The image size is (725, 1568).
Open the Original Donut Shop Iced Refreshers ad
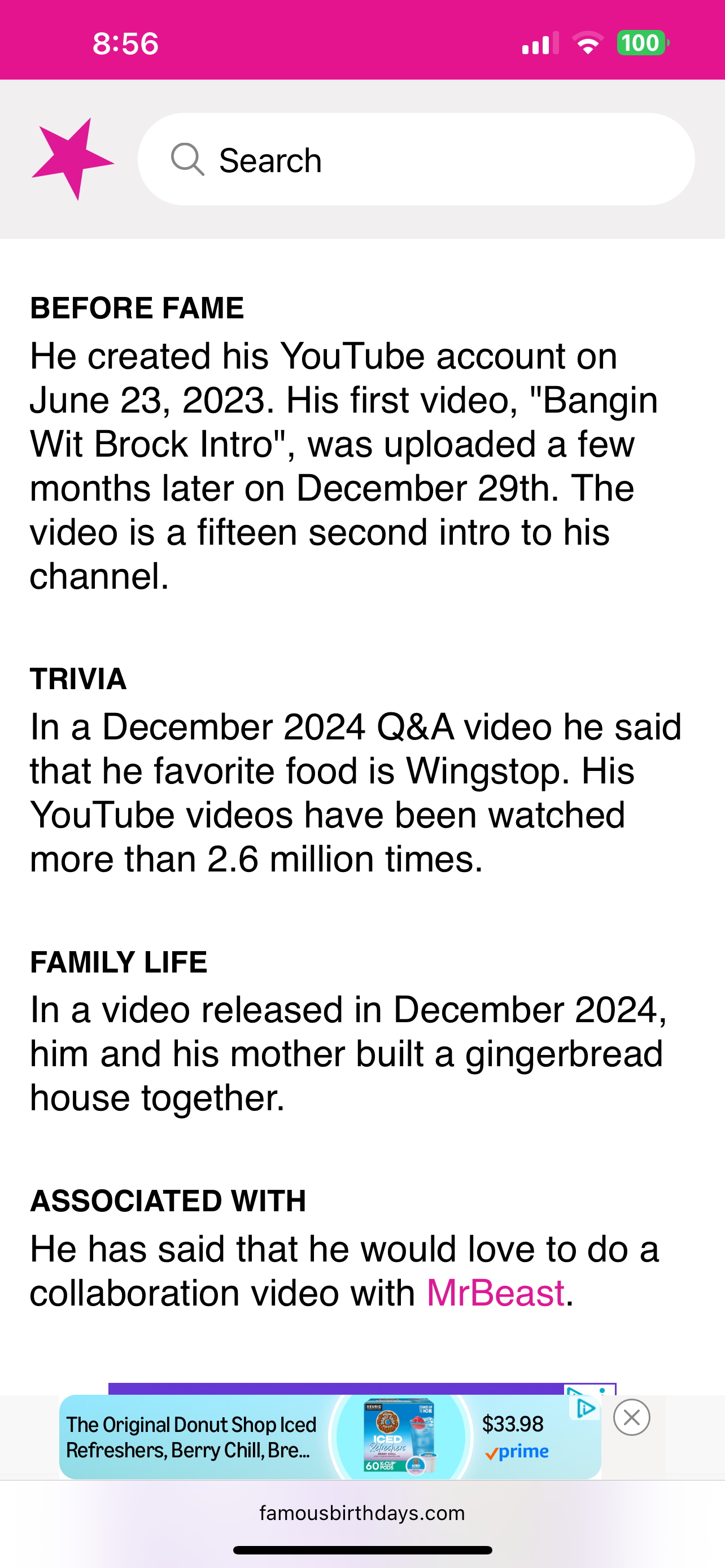pyautogui.click(x=329, y=1437)
